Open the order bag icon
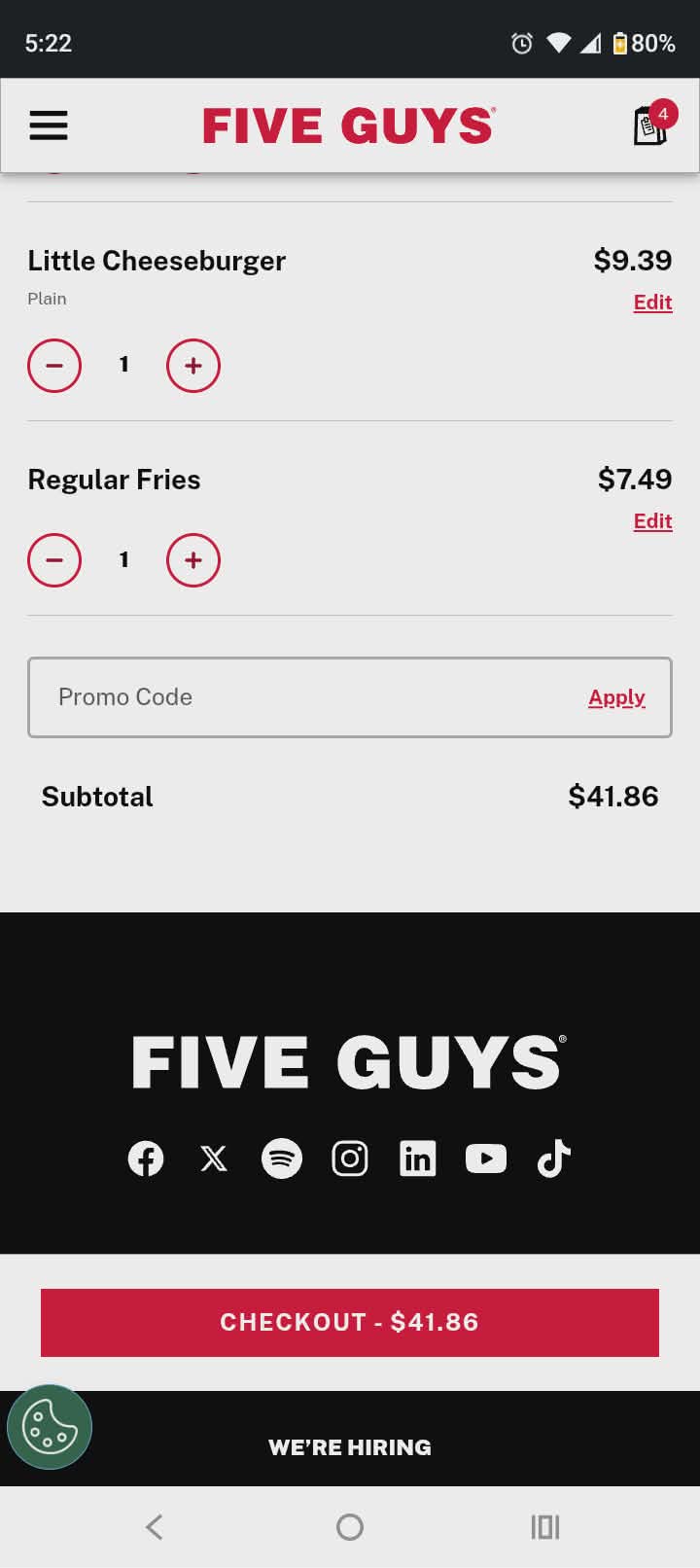 (651, 125)
